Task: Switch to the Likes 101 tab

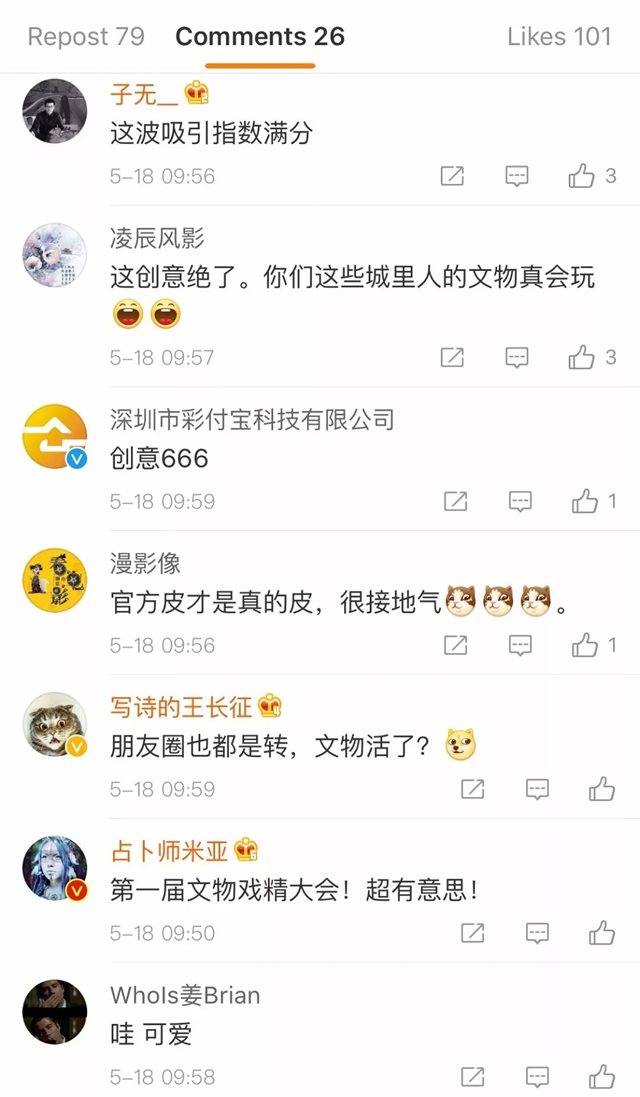Action: [x=558, y=37]
